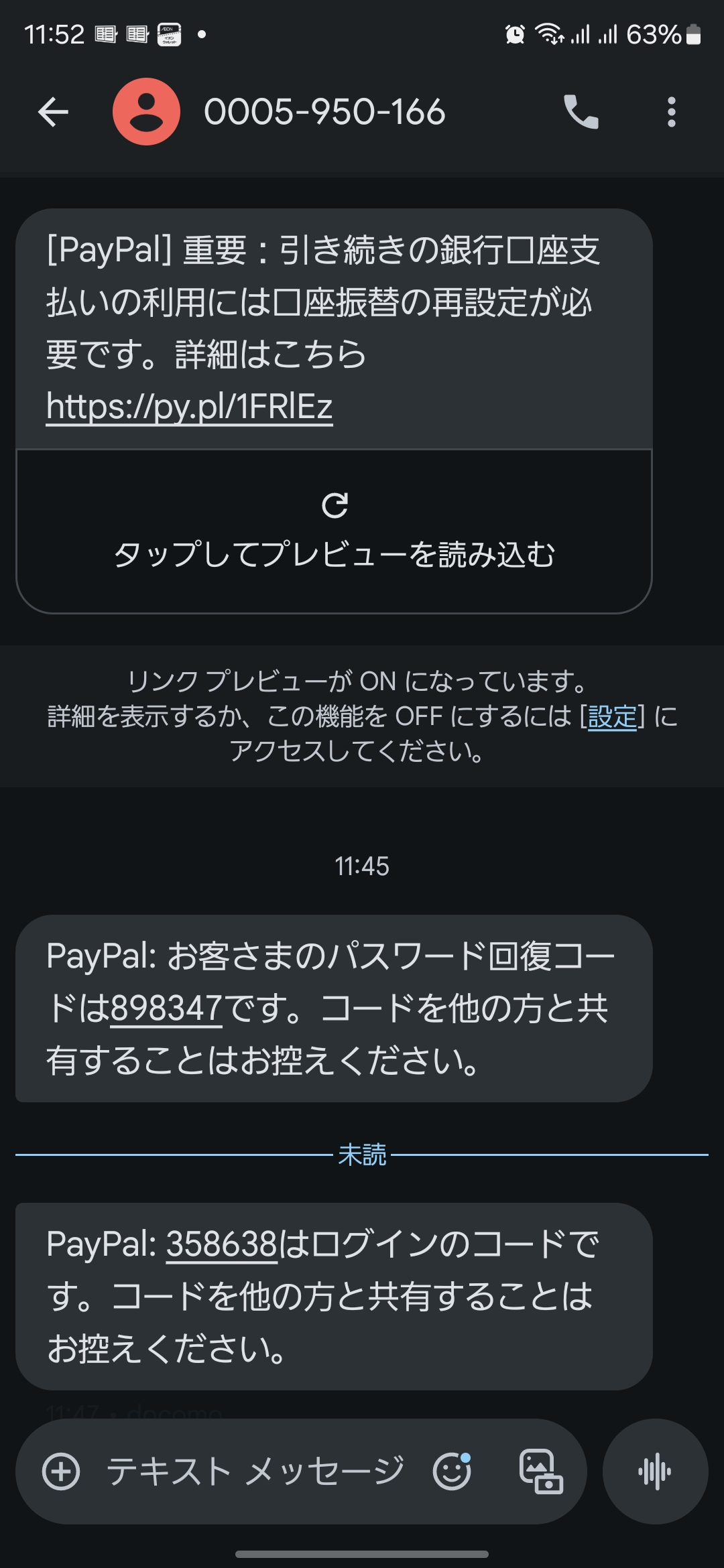Call 0005-950-166 with the phone icon
This screenshot has height=1568, width=724.
point(581,111)
